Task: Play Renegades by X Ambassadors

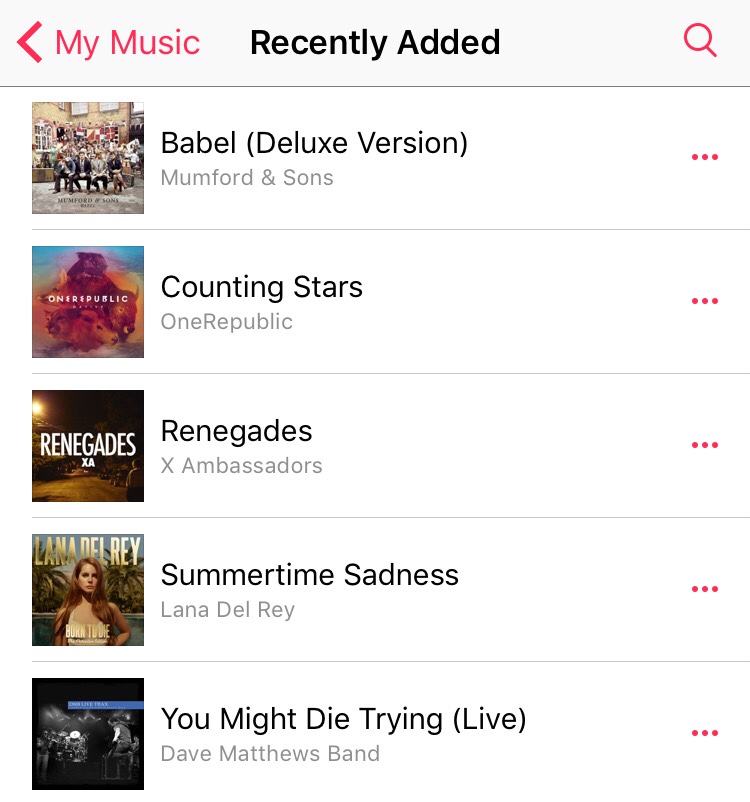Action: [237, 446]
